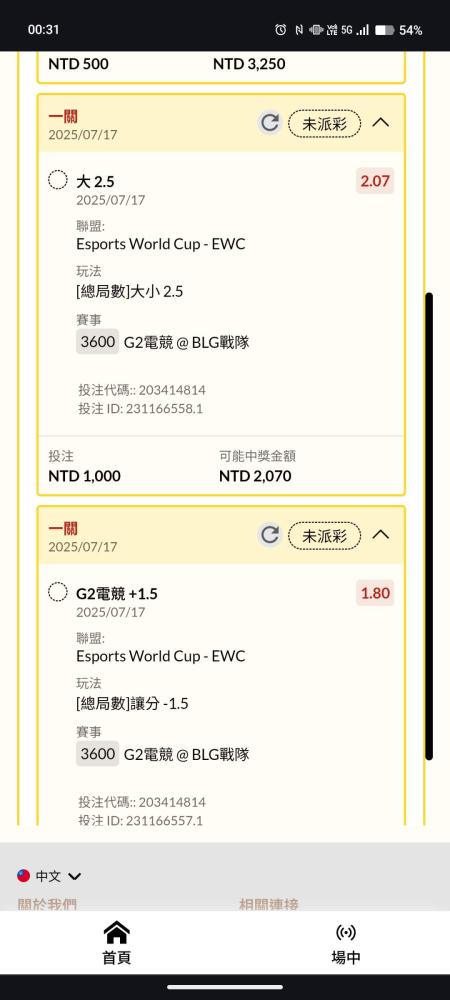This screenshot has height=1000, width=450.
Task: Go to 首頁 home tab
Action: coord(117,943)
